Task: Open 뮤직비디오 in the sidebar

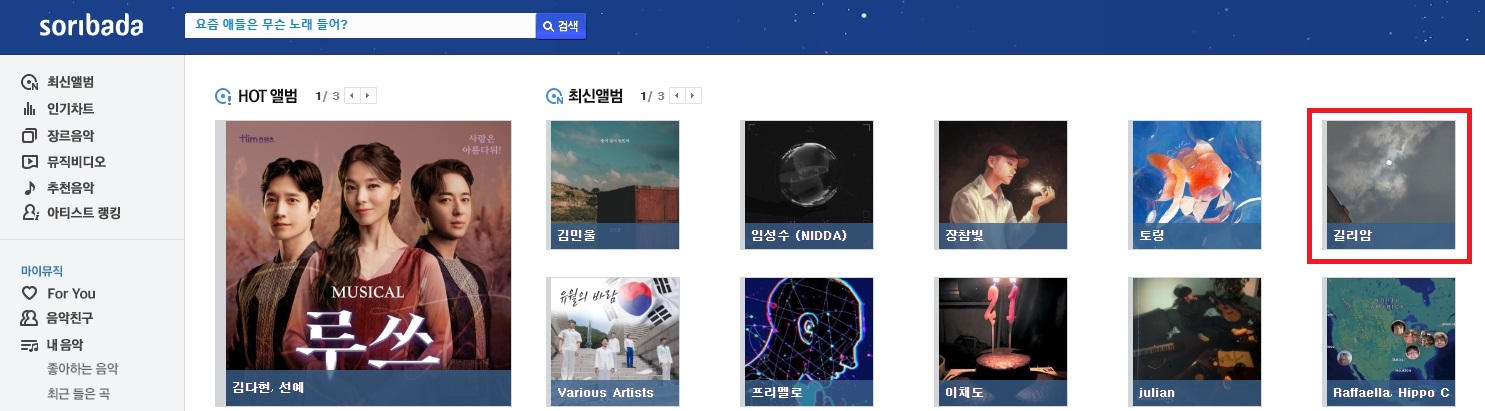Action: coord(76,161)
